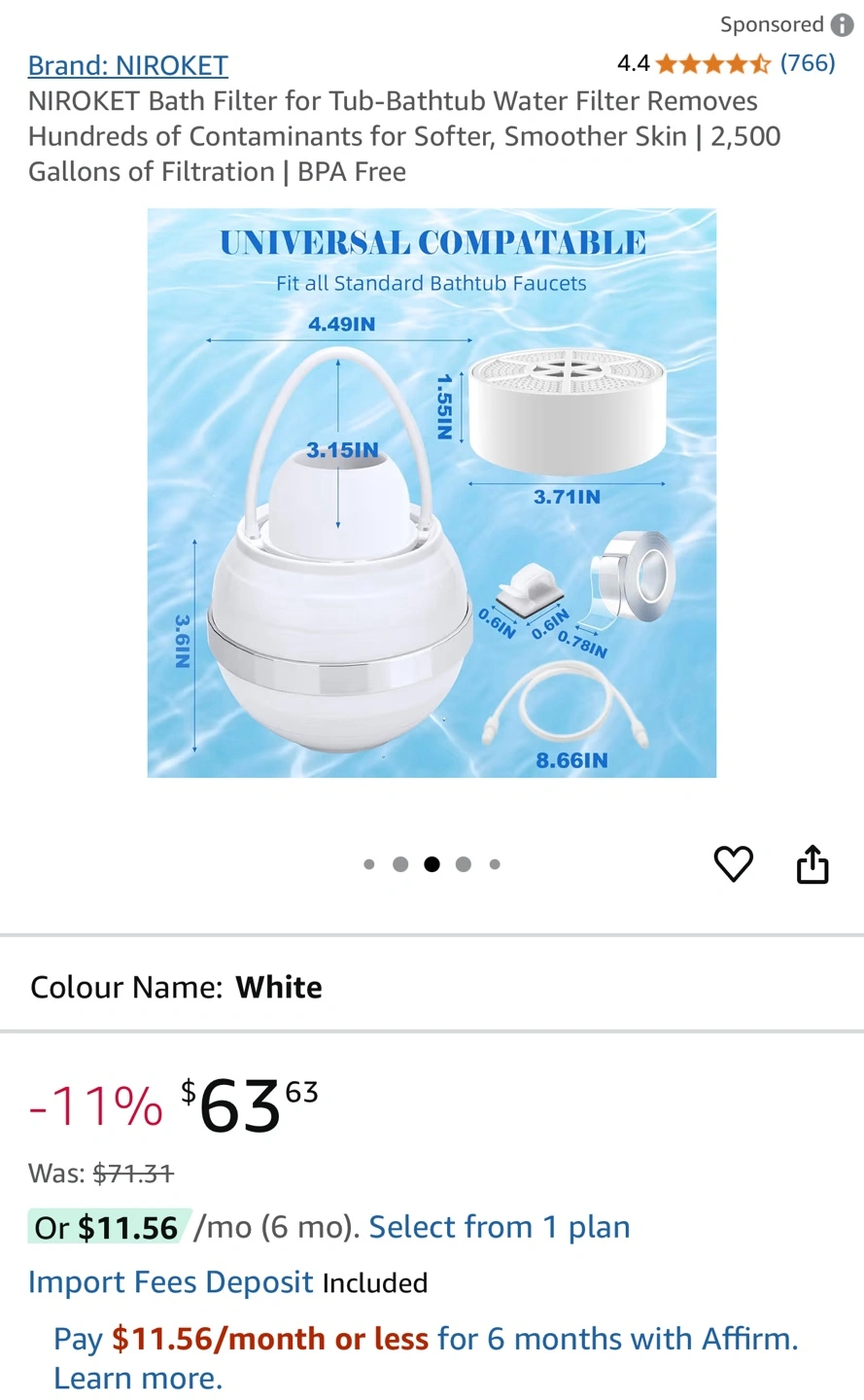Tap Learn more about Affirm payments

point(138,1379)
